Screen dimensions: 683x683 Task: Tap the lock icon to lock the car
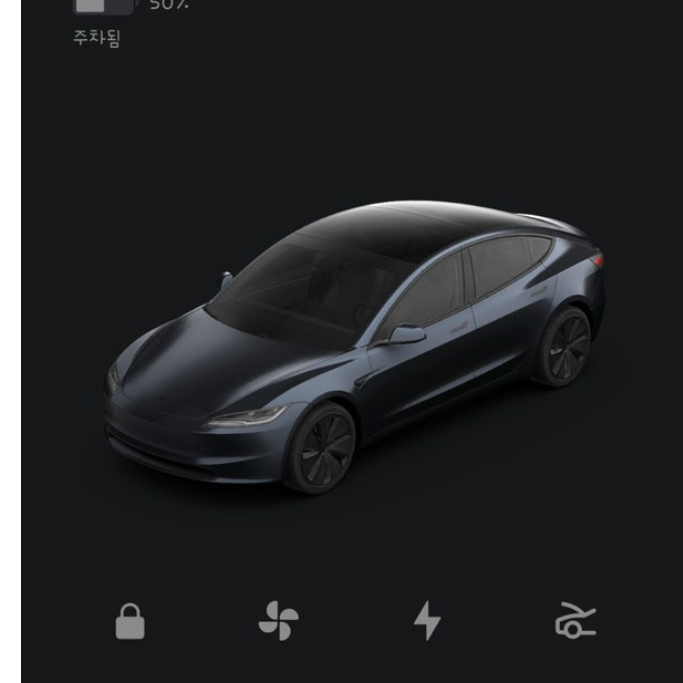coord(130,621)
